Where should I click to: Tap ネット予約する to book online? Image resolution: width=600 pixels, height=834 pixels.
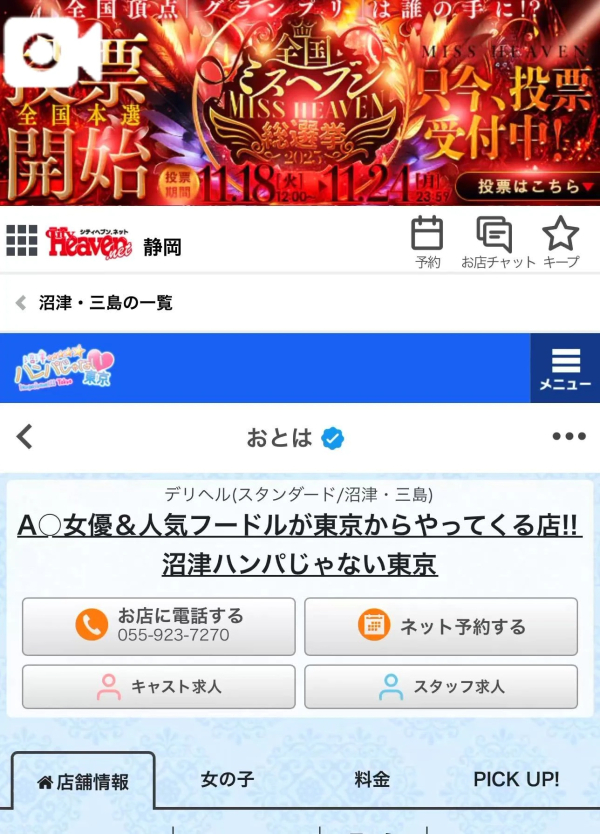(441, 626)
